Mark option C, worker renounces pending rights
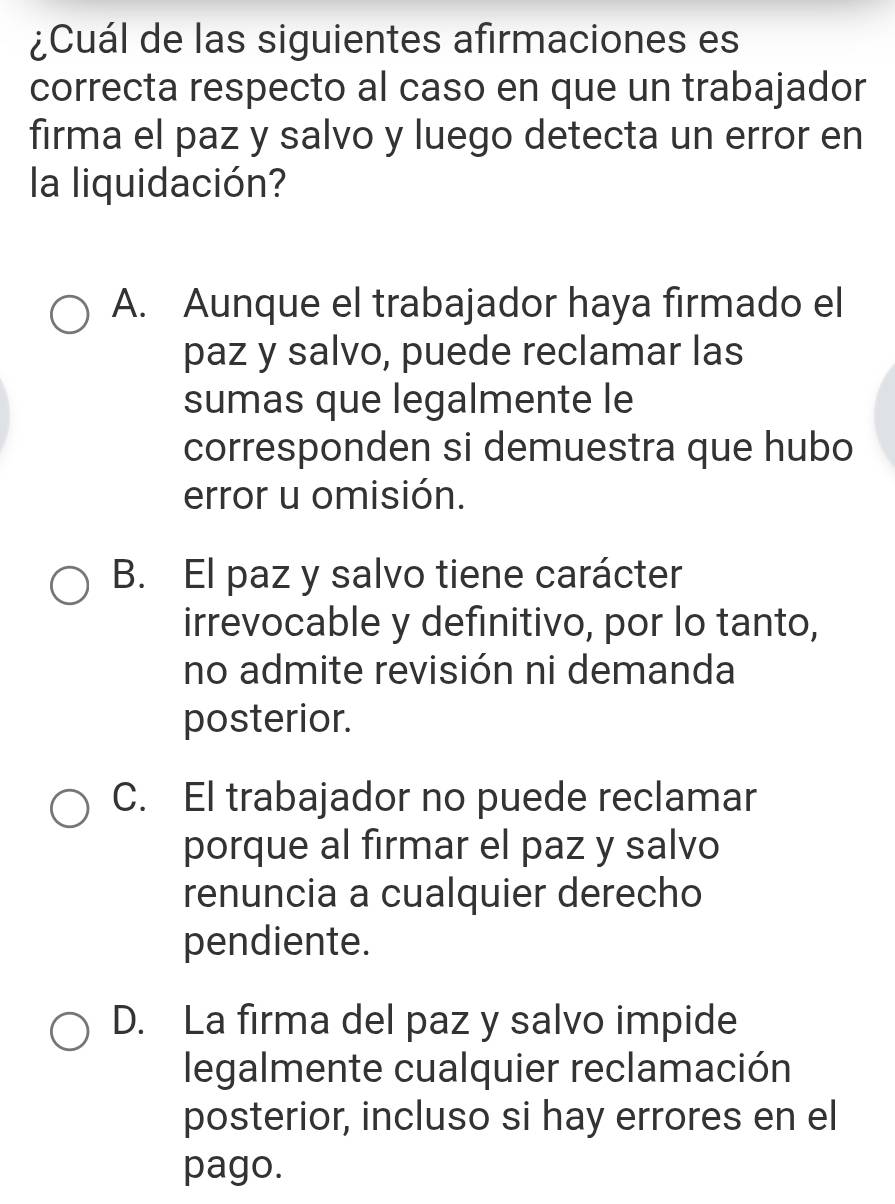Viewport: 895px width, 1204px height. pos(69,809)
